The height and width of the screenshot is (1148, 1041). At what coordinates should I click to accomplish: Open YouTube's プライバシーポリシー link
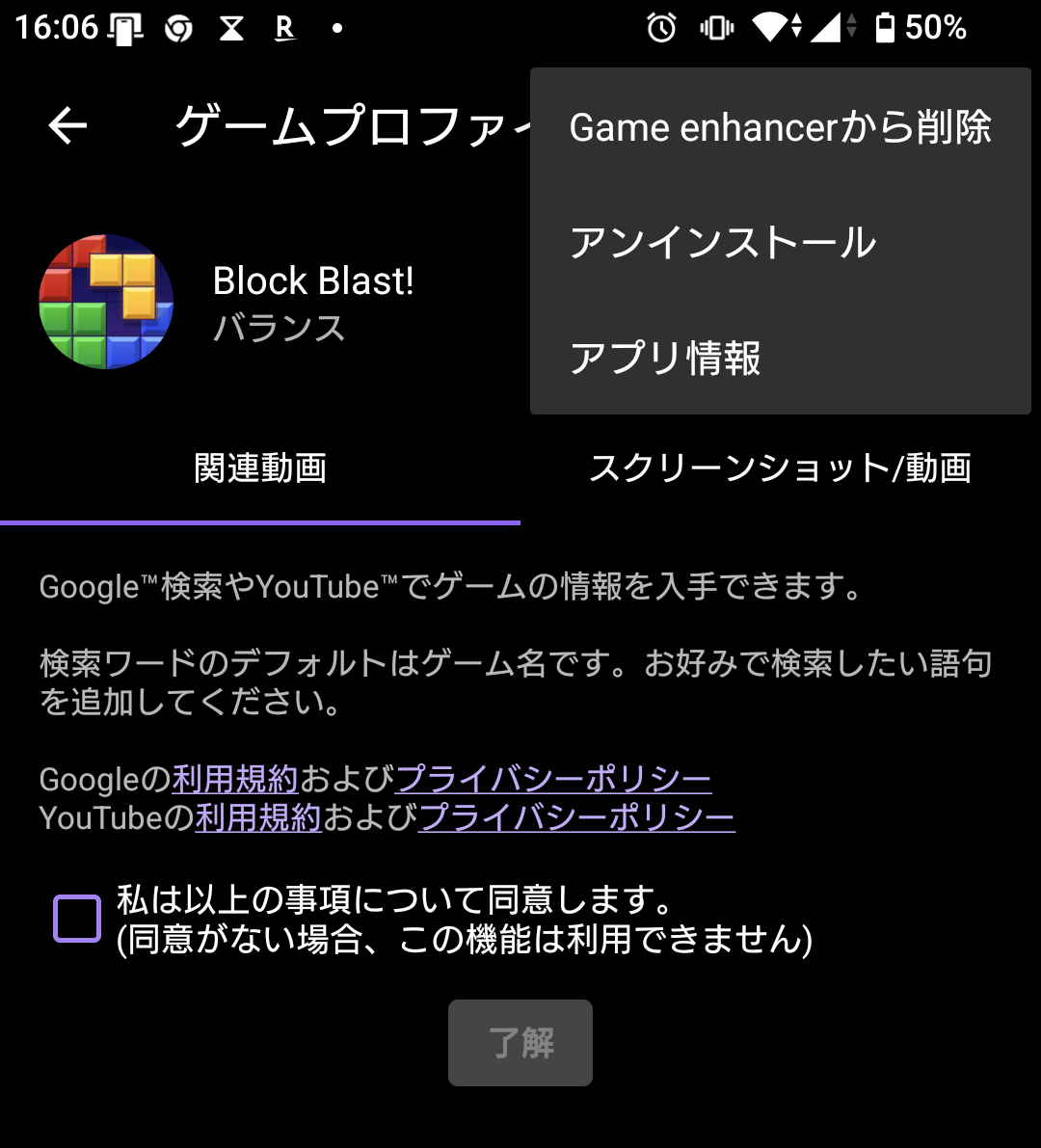click(576, 817)
